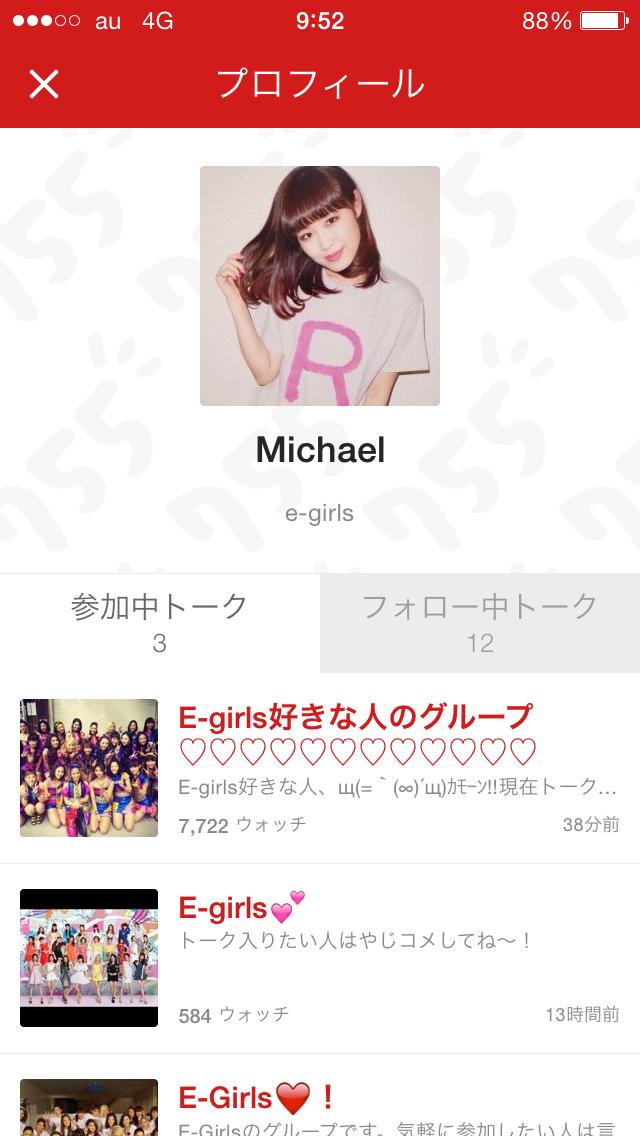Select the 参加中トーク tab
The image size is (640, 1136).
tap(160, 622)
